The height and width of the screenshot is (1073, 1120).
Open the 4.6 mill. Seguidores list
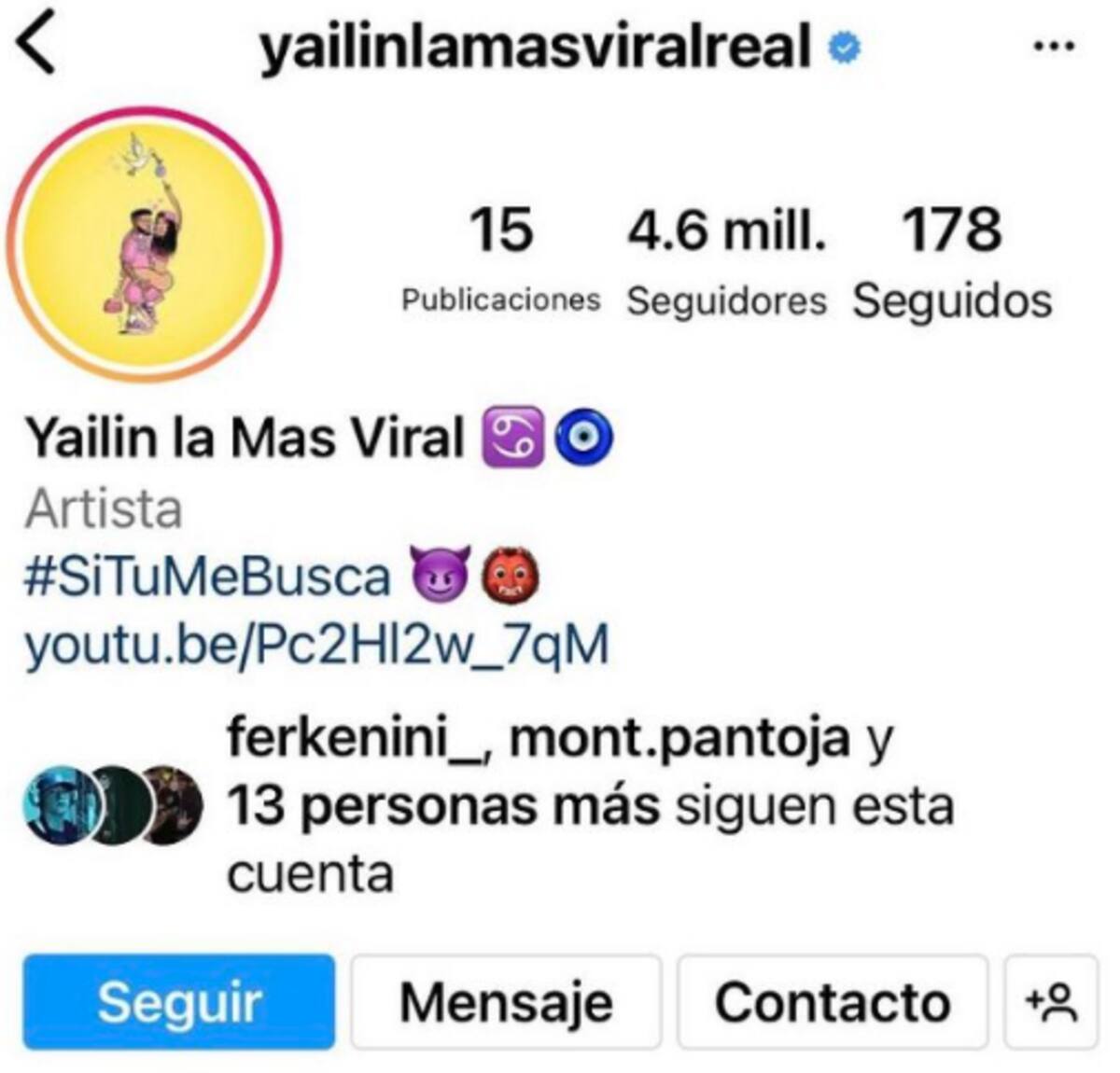click(726, 259)
